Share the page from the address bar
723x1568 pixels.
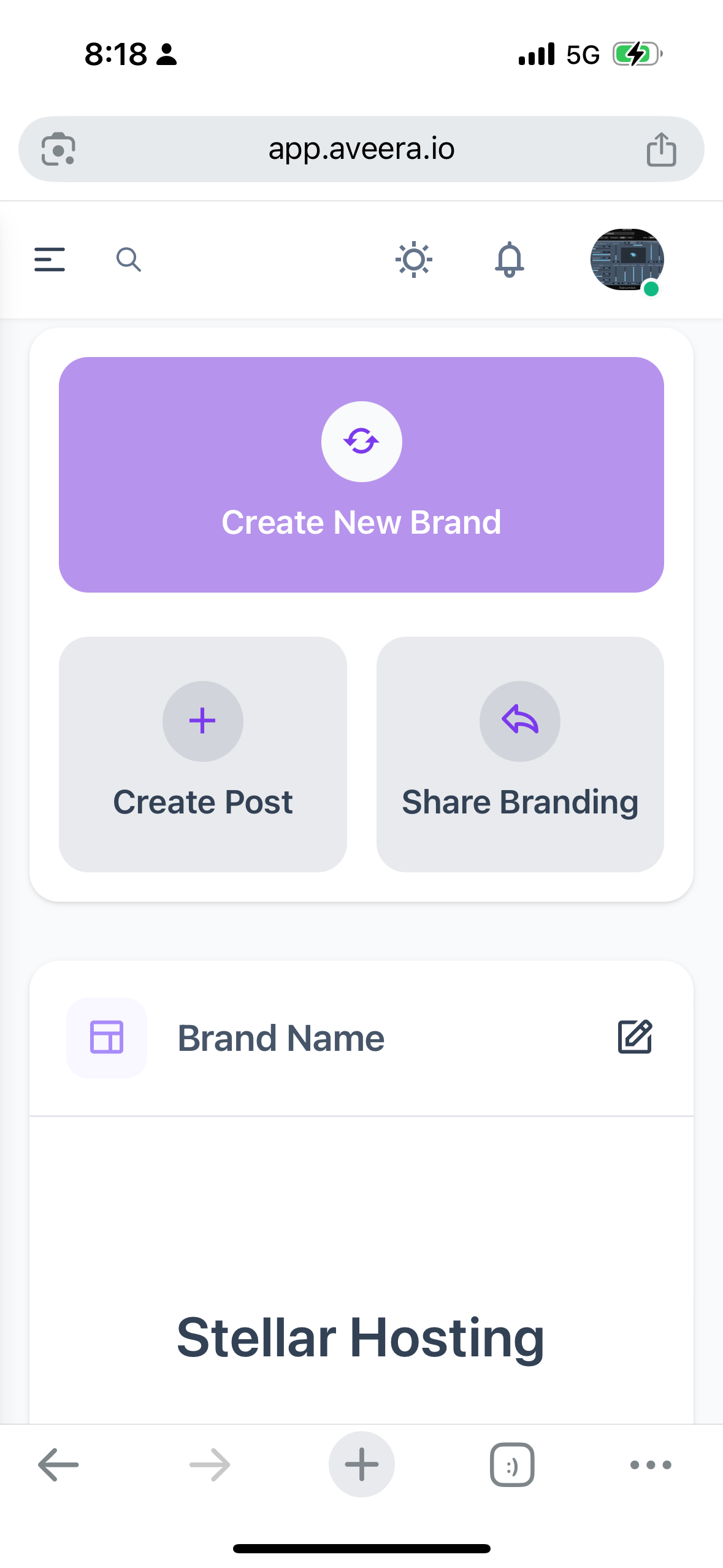coord(661,149)
